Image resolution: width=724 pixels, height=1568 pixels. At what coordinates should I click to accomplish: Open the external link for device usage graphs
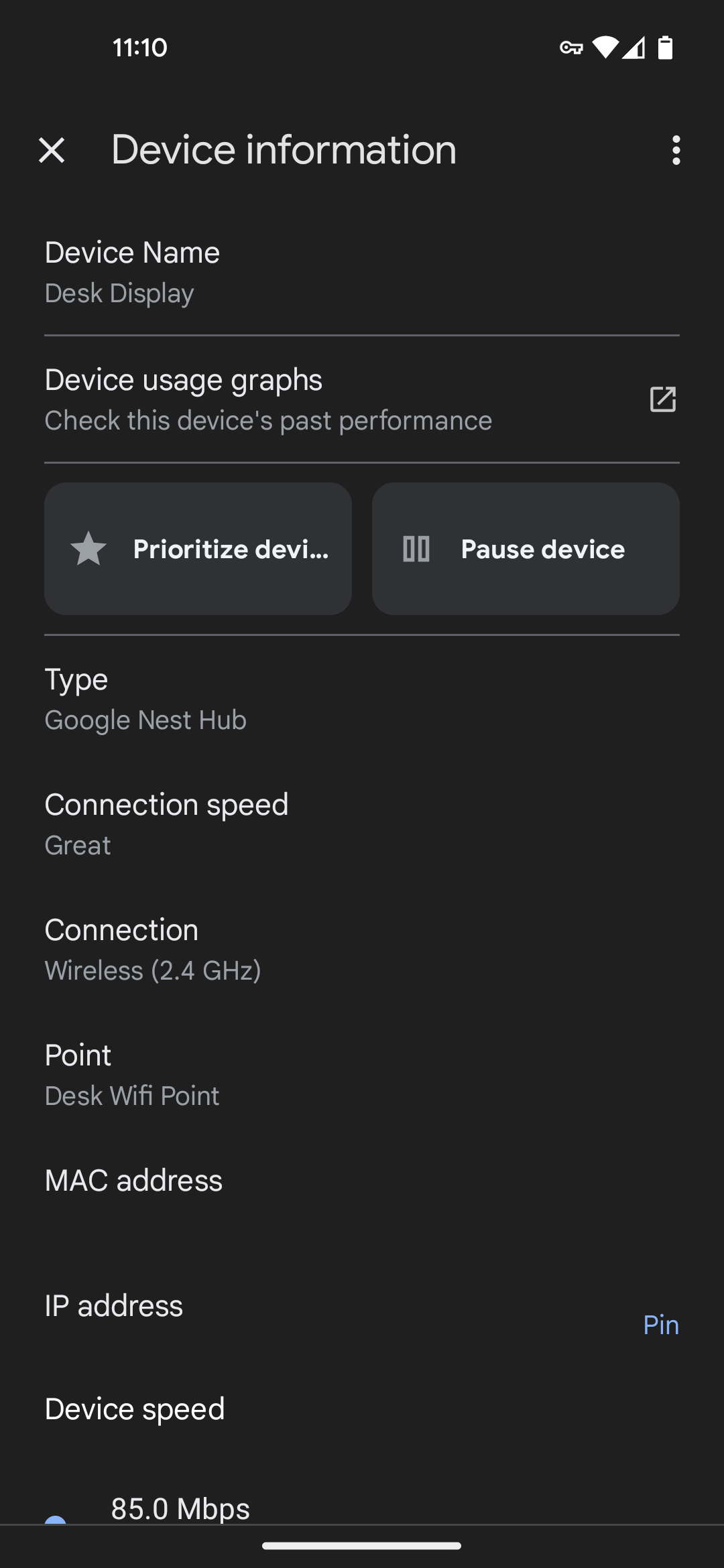662,399
